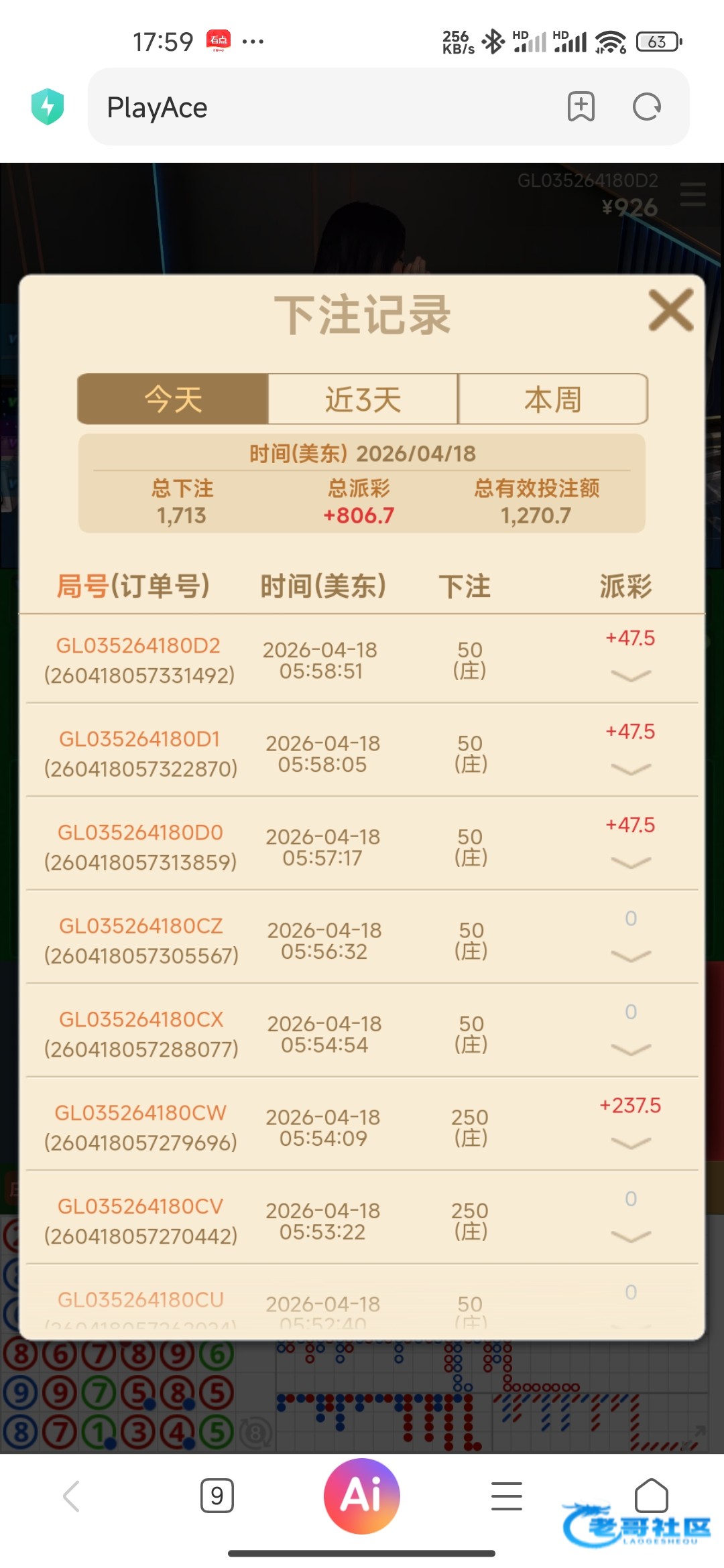
Task: Select the 今天 tab
Action: click(x=173, y=399)
